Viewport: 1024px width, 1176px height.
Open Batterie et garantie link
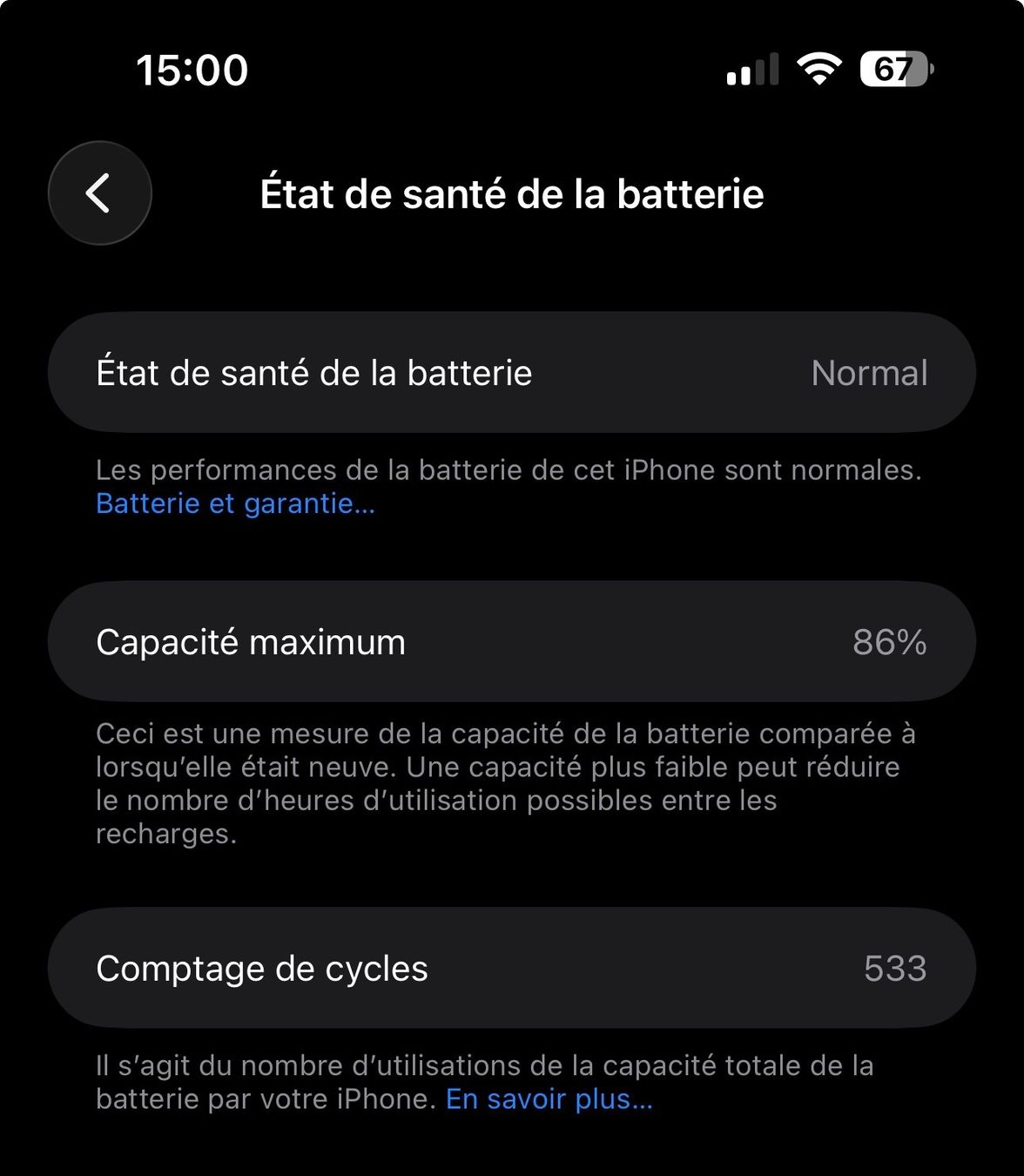click(233, 503)
